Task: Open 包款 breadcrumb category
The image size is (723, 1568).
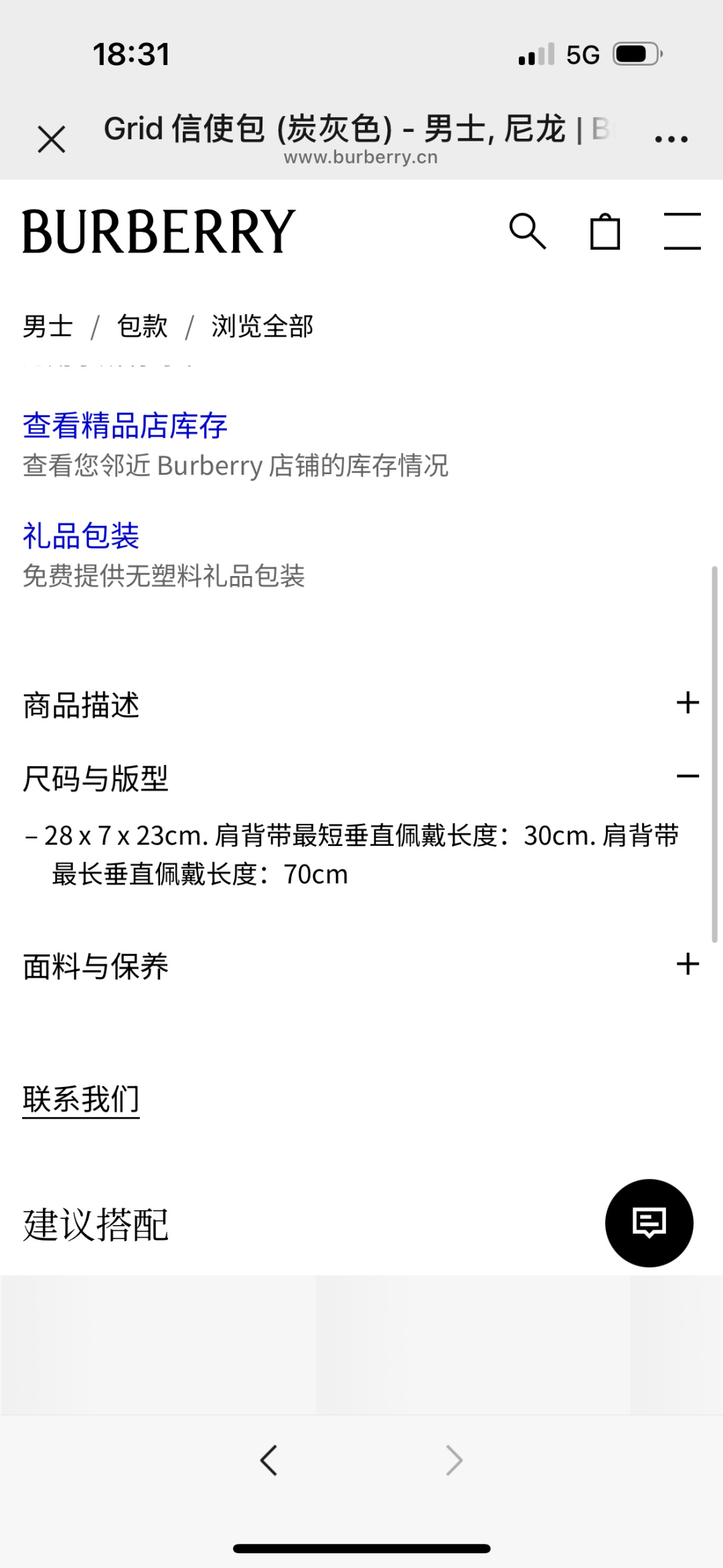Action: click(x=142, y=327)
